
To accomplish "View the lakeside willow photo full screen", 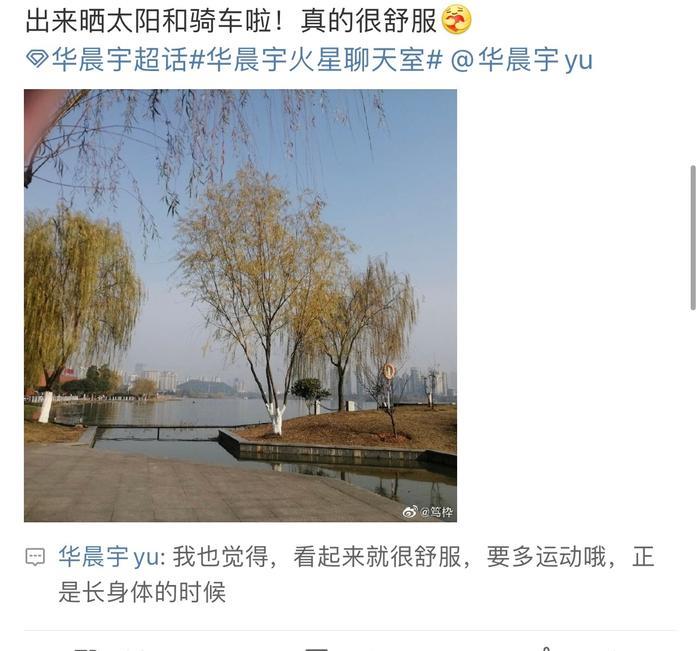I will 240,305.
